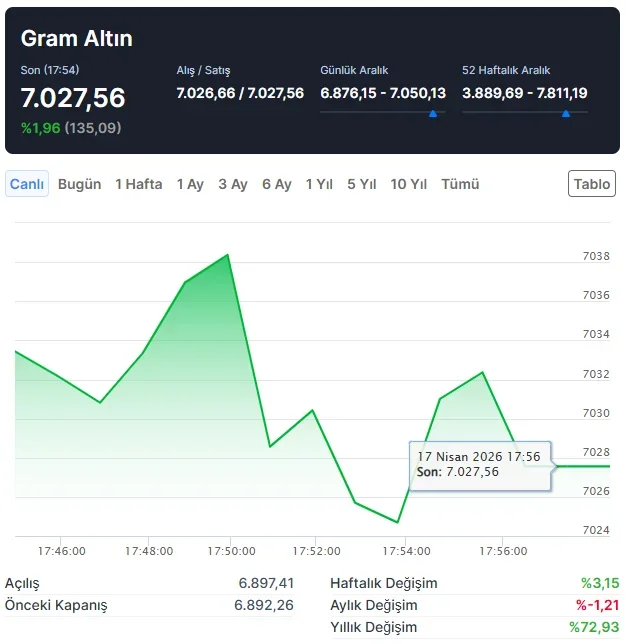This screenshot has height=644, width=626.
Task: Select the Canlı live chart range
Action: tap(27, 184)
